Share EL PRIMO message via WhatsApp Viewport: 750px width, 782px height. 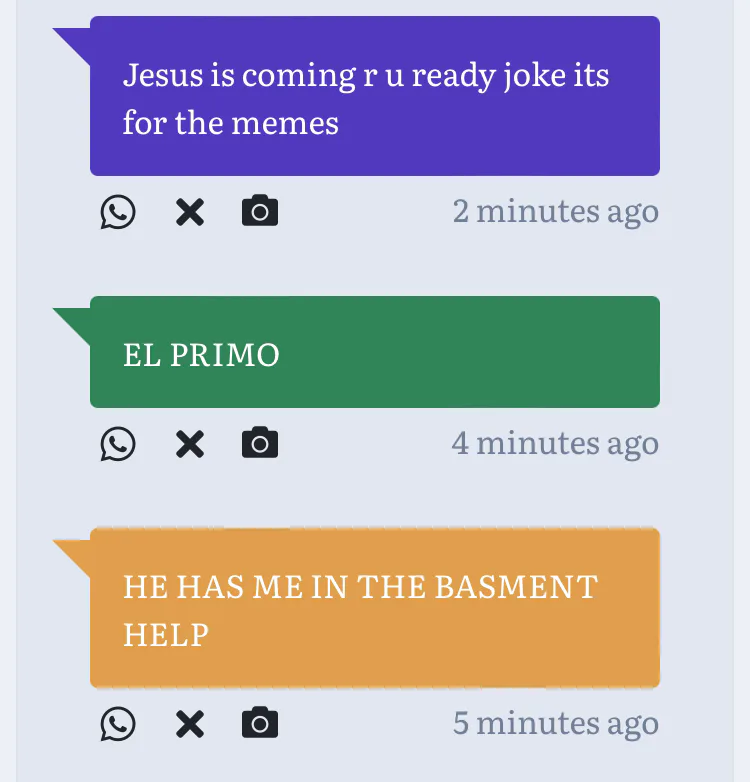point(118,443)
